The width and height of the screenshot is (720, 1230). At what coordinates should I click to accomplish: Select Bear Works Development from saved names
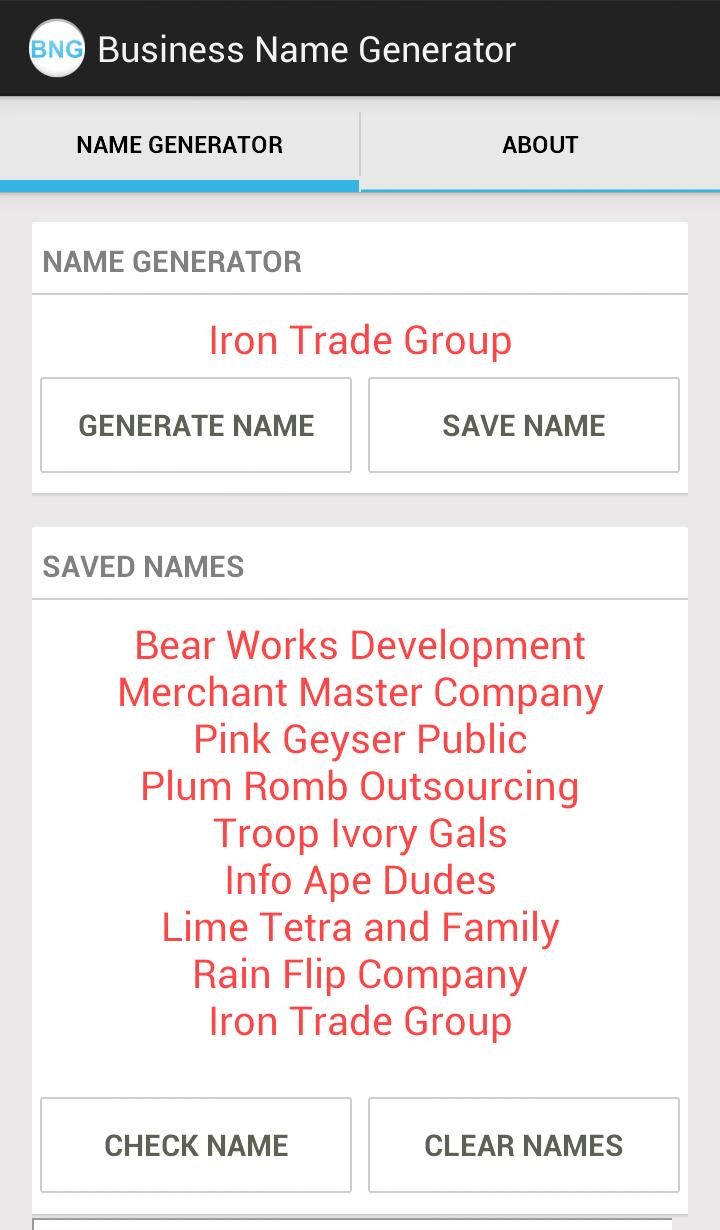pos(360,645)
